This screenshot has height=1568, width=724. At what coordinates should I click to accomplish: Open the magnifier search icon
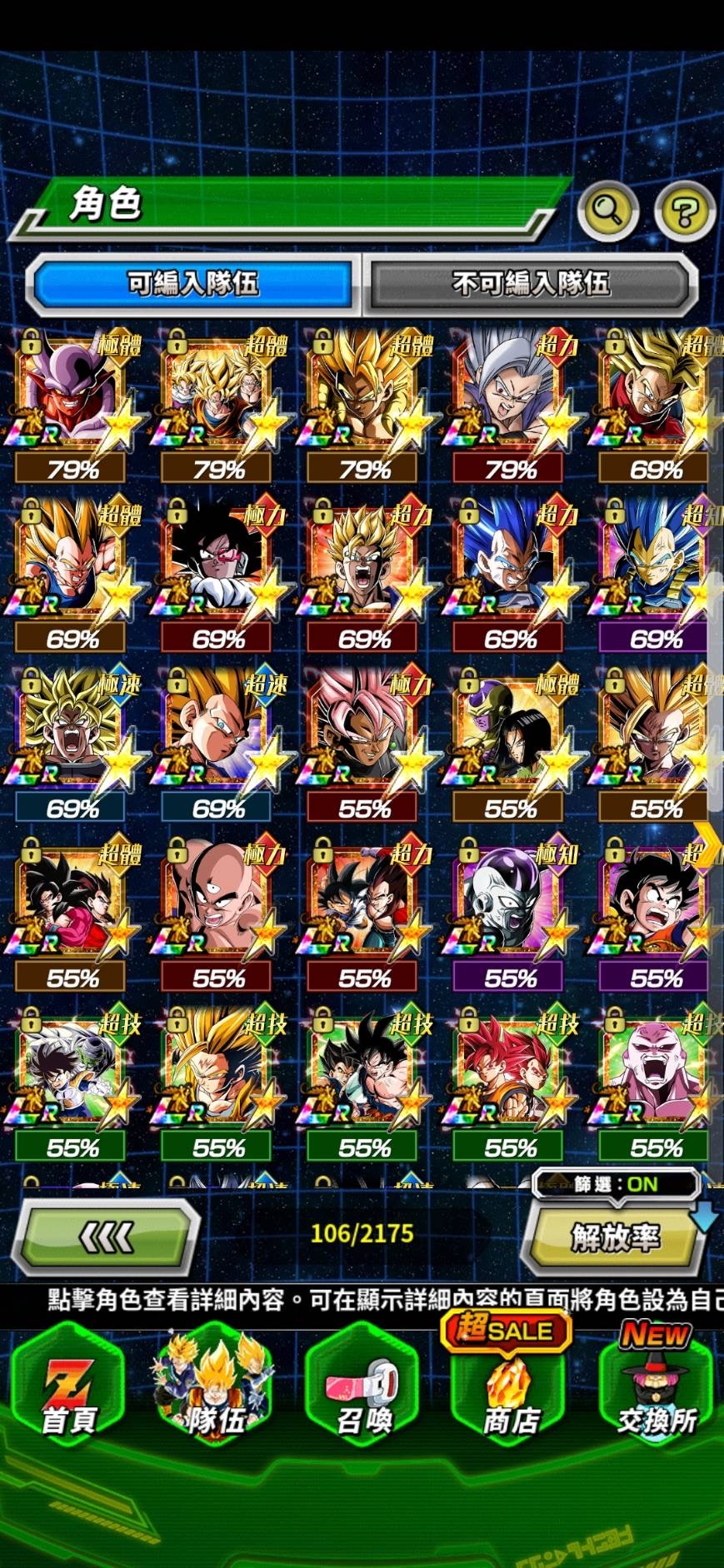pos(607,212)
